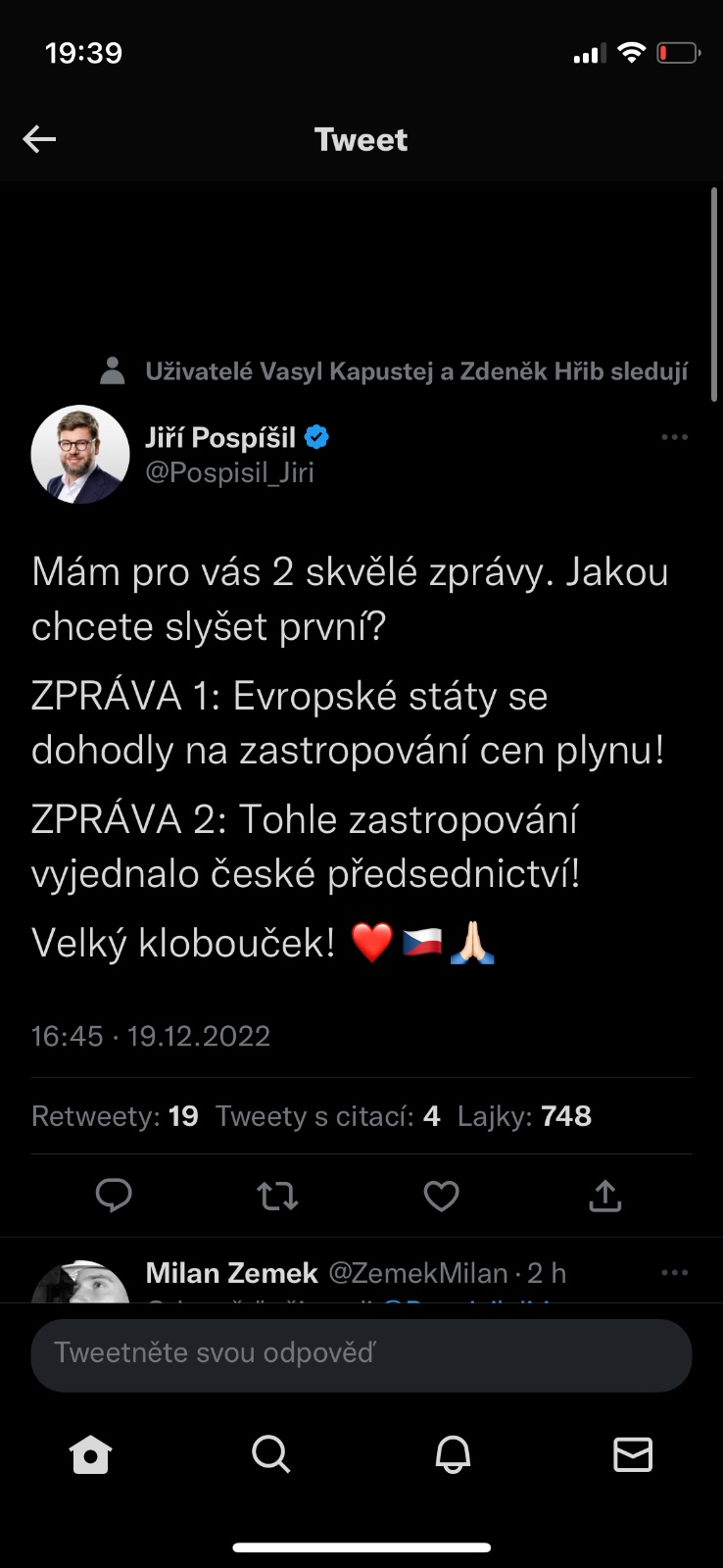
Task: Like the tweet with heart icon
Action: (441, 1196)
